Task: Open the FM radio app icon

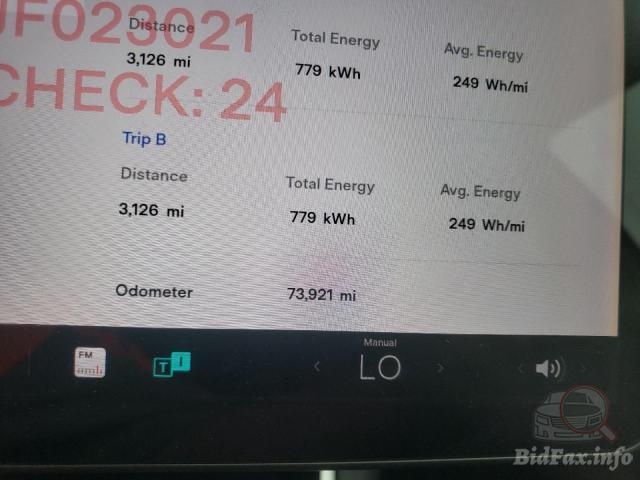Action: 90,361
